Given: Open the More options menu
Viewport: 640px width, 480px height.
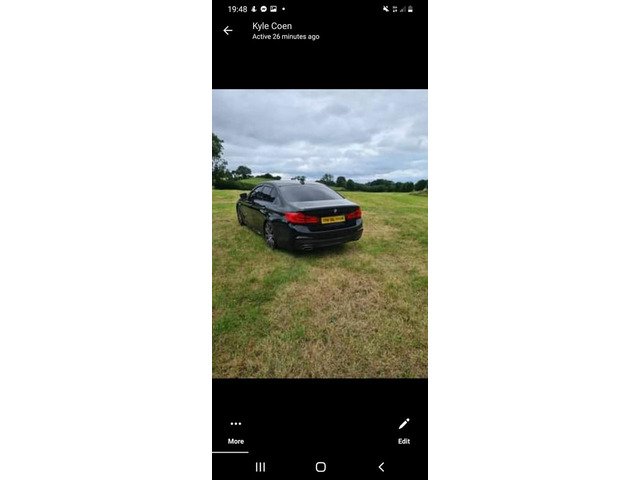Looking at the screenshot, I should click(x=236, y=429).
